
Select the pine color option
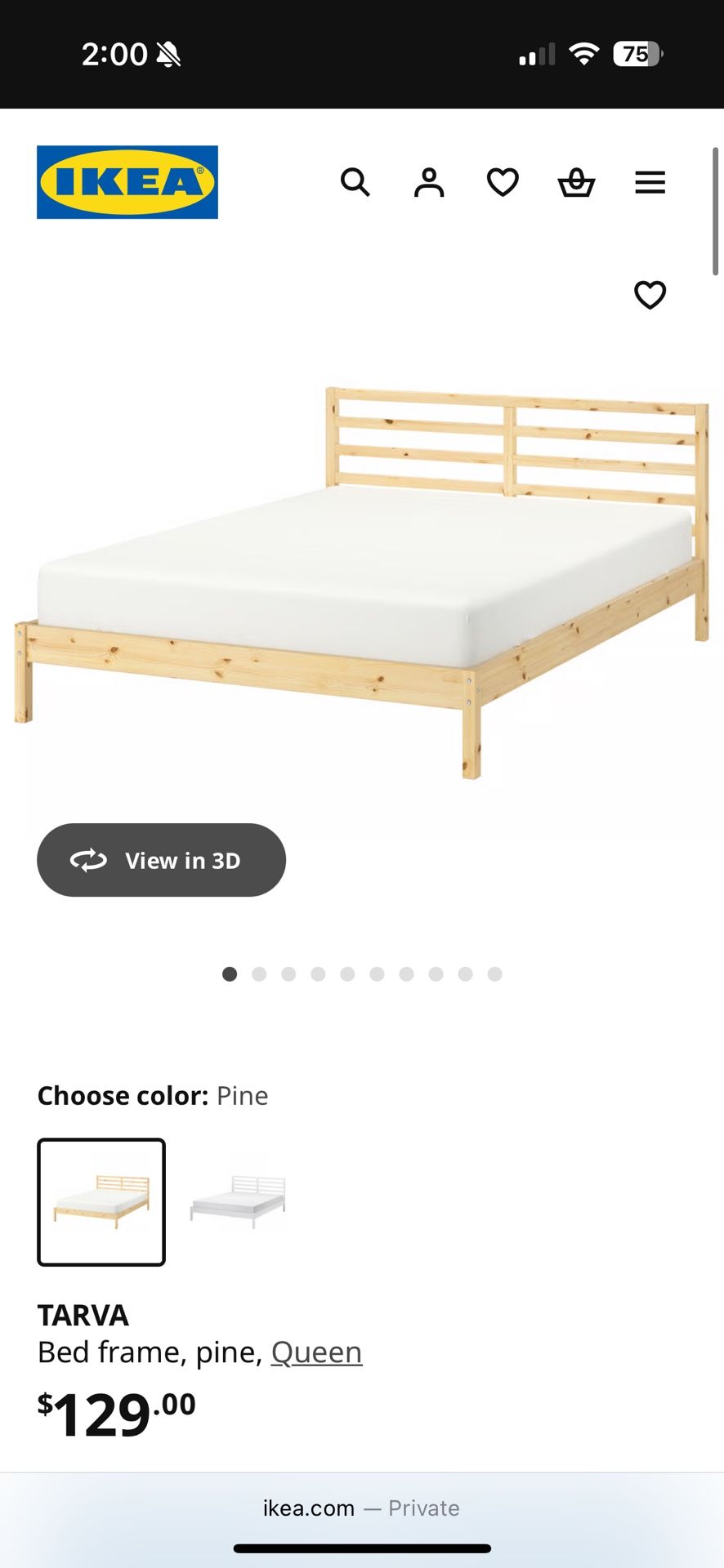(x=101, y=1202)
